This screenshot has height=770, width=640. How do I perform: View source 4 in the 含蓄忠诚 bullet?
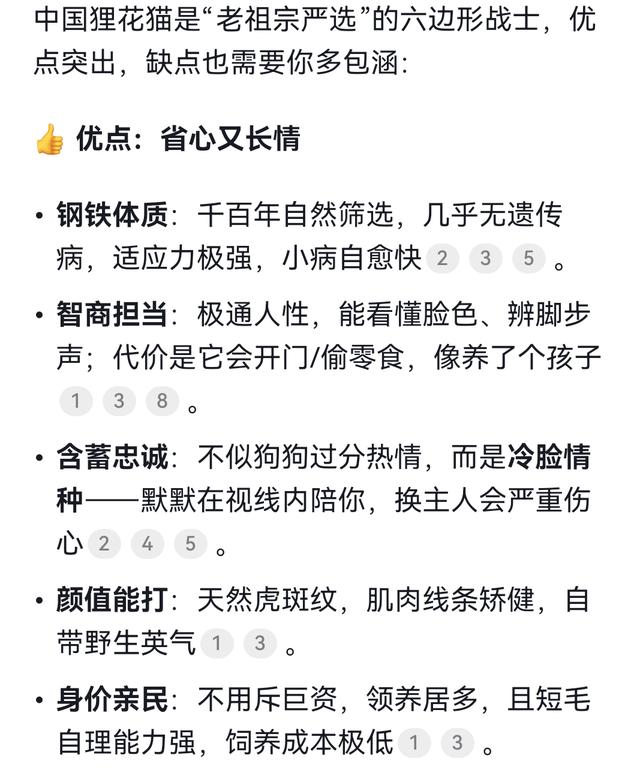[147, 544]
